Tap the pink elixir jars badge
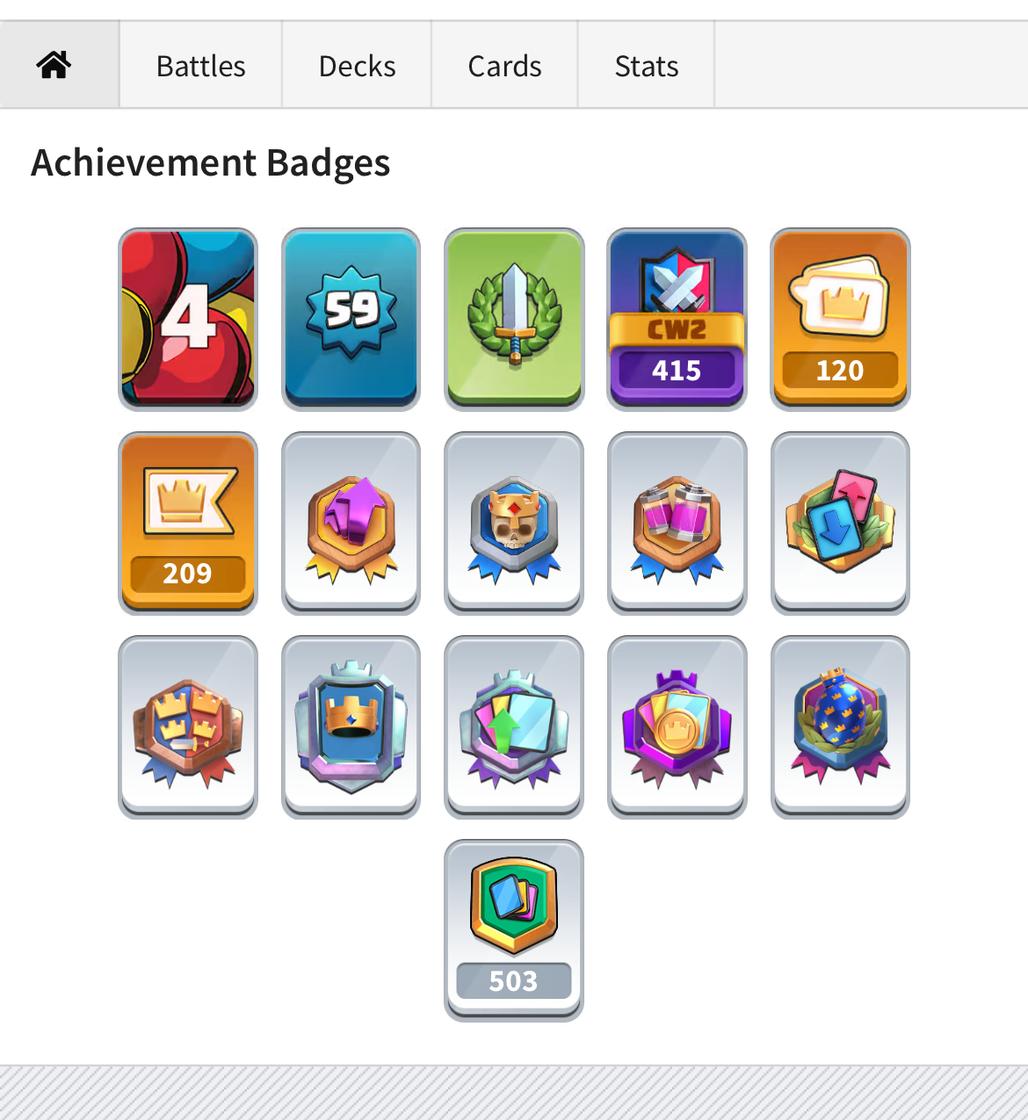This screenshot has height=1120, width=1028. click(x=677, y=523)
